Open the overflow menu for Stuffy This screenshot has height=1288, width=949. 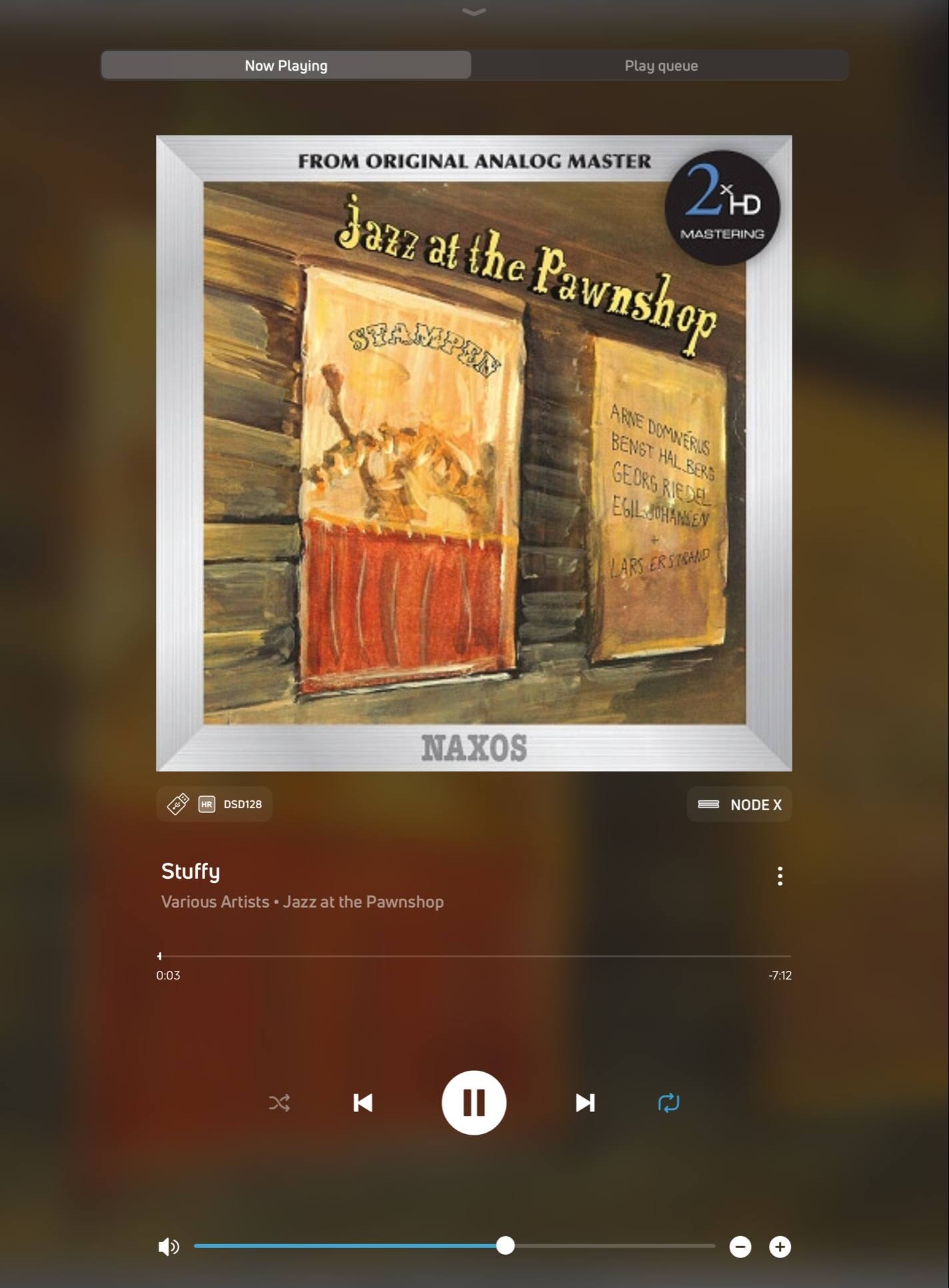[780, 876]
